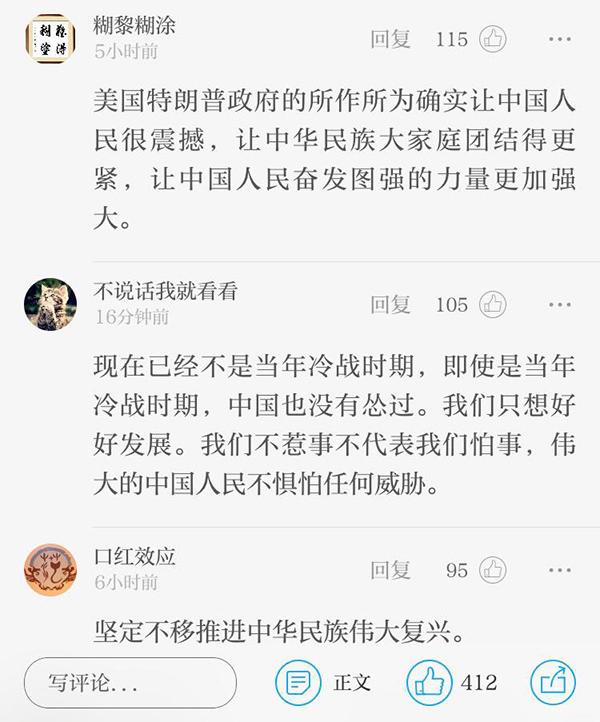
Task: Reply to 不说话我就看看's comment
Action: (390, 305)
